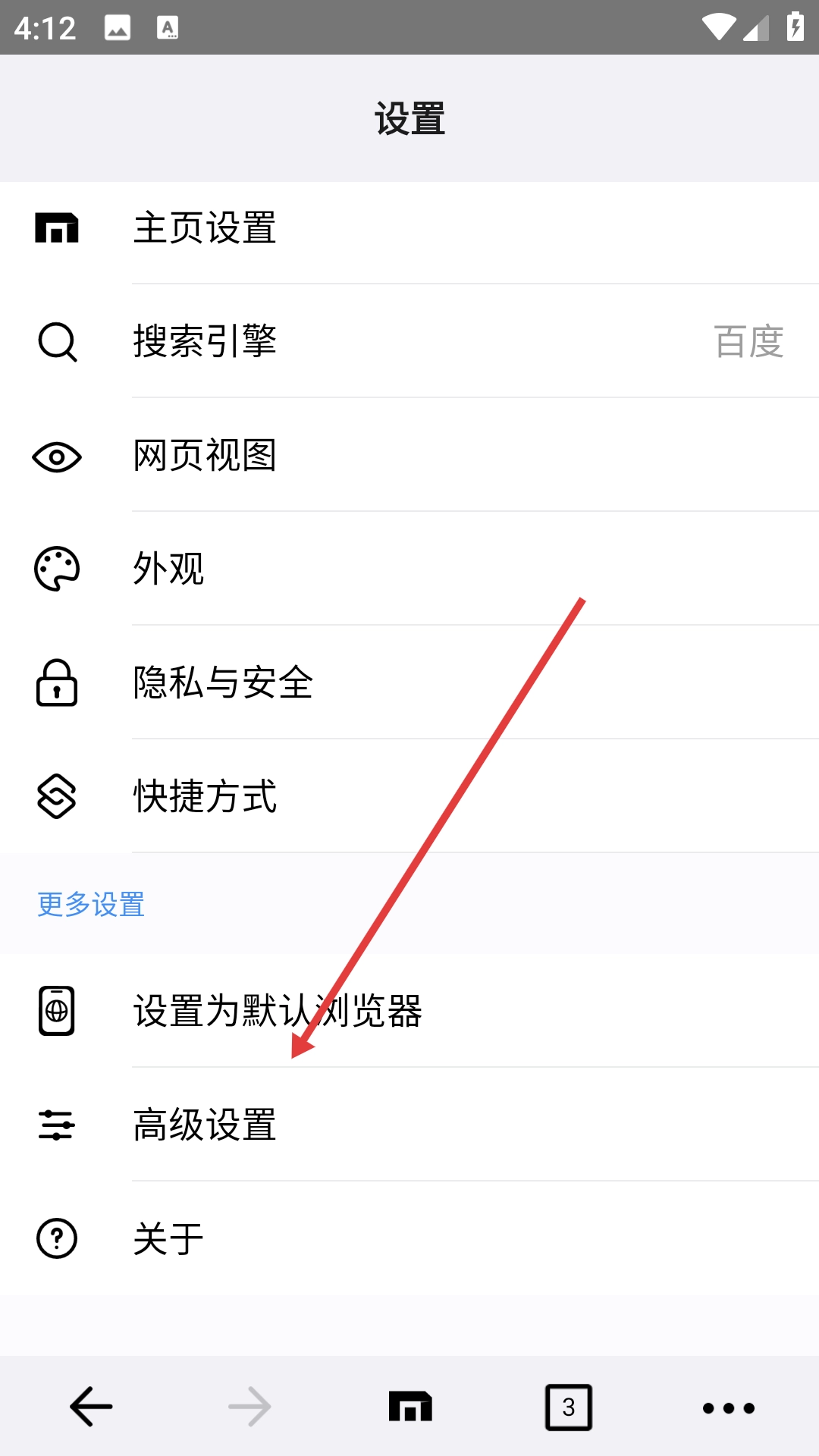Open 快捷方式 shortcuts settings

click(409, 796)
